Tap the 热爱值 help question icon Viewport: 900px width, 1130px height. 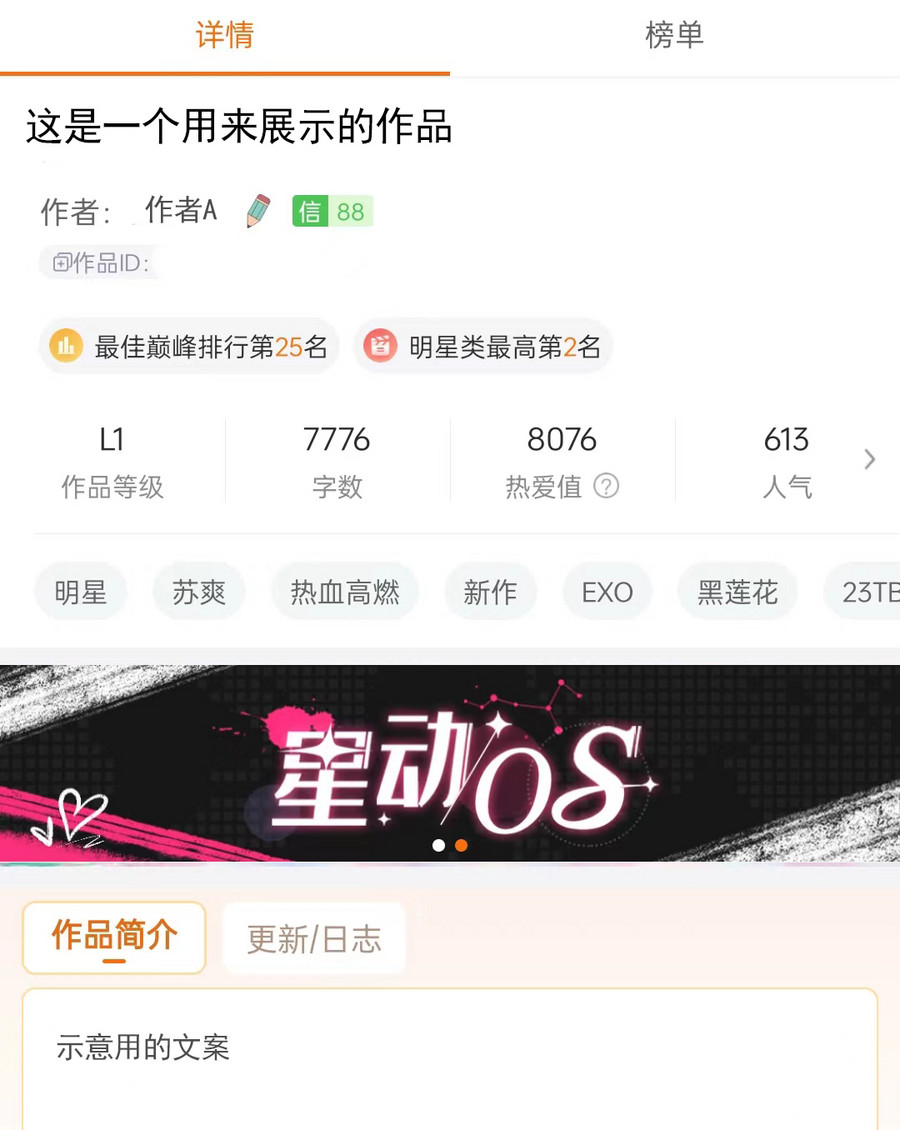point(606,486)
